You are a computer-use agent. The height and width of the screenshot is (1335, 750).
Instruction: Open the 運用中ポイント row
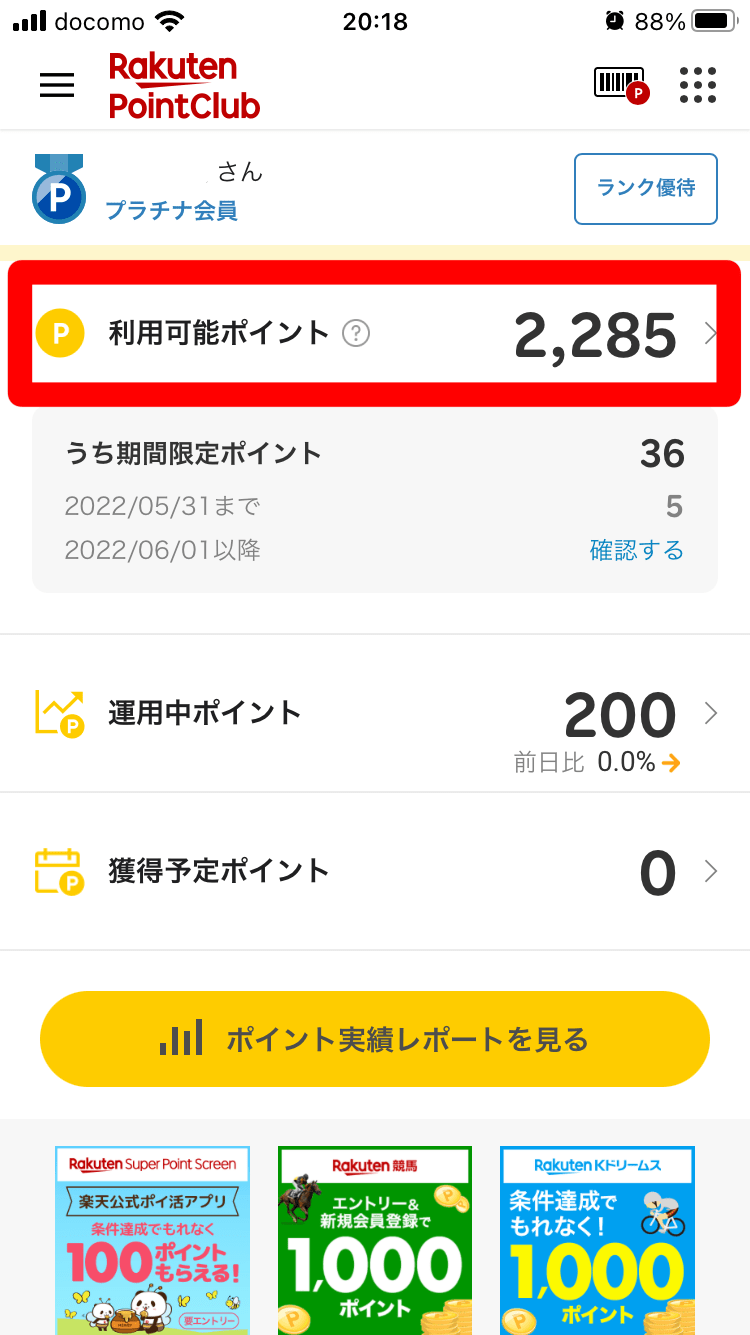point(374,713)
